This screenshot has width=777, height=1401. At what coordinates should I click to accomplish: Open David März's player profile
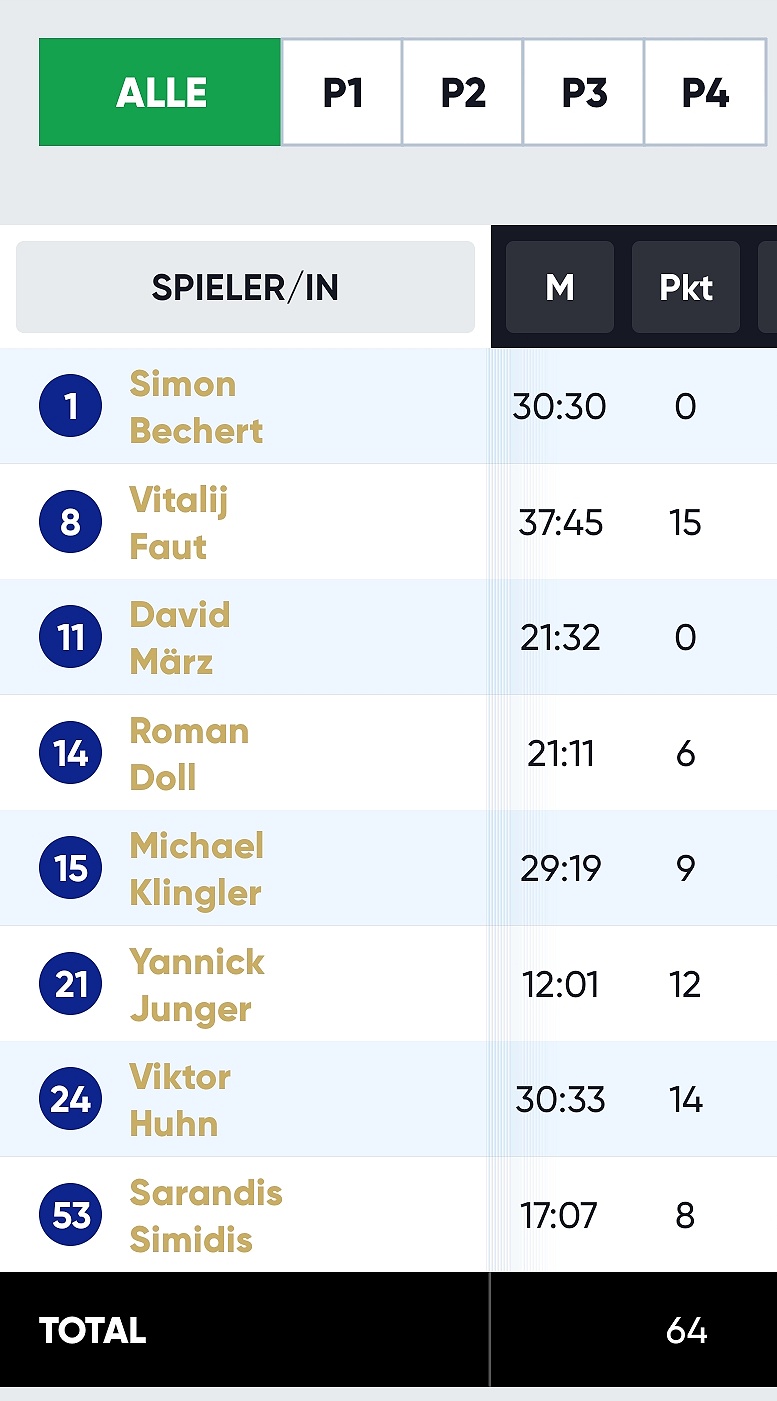[179, 638]
